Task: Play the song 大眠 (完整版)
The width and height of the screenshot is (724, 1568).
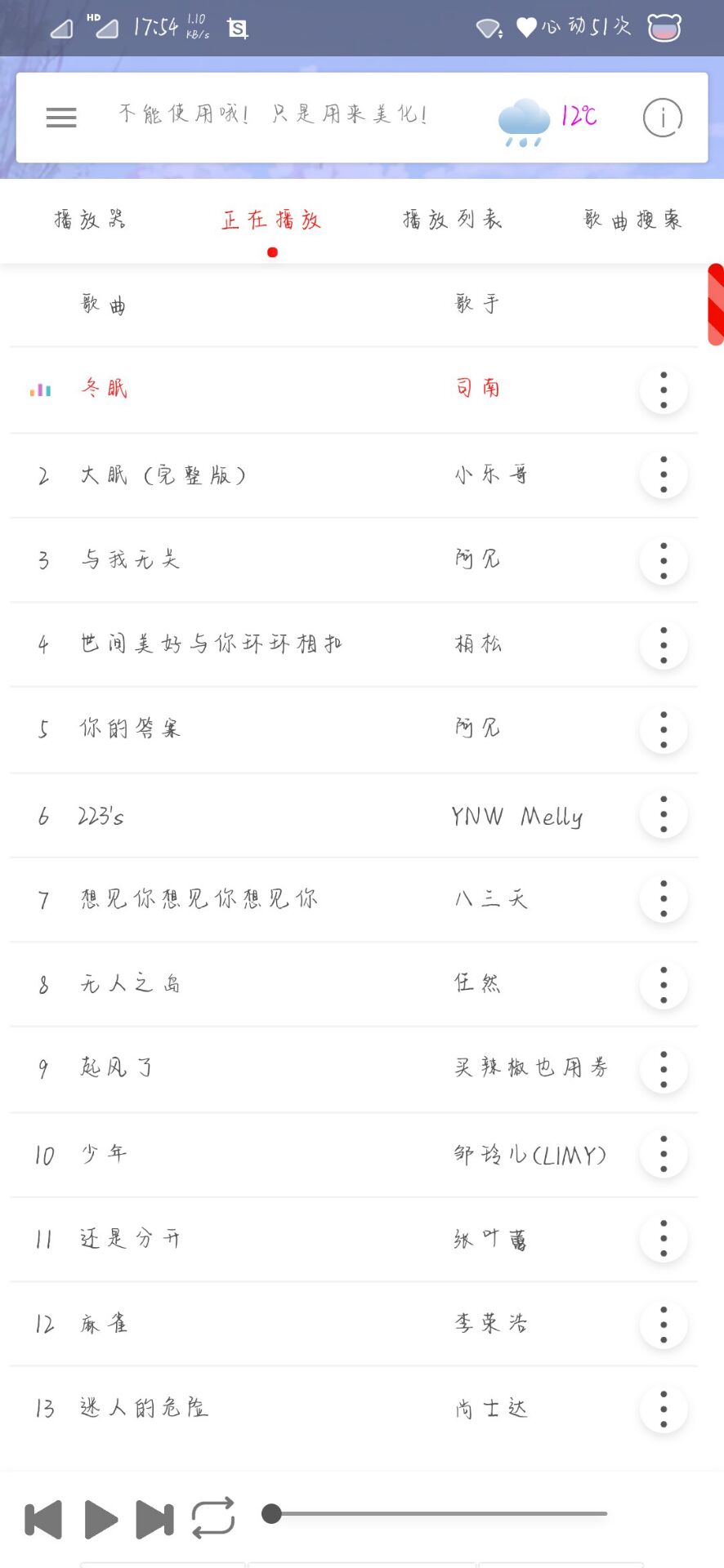Action: pos(163,475)
